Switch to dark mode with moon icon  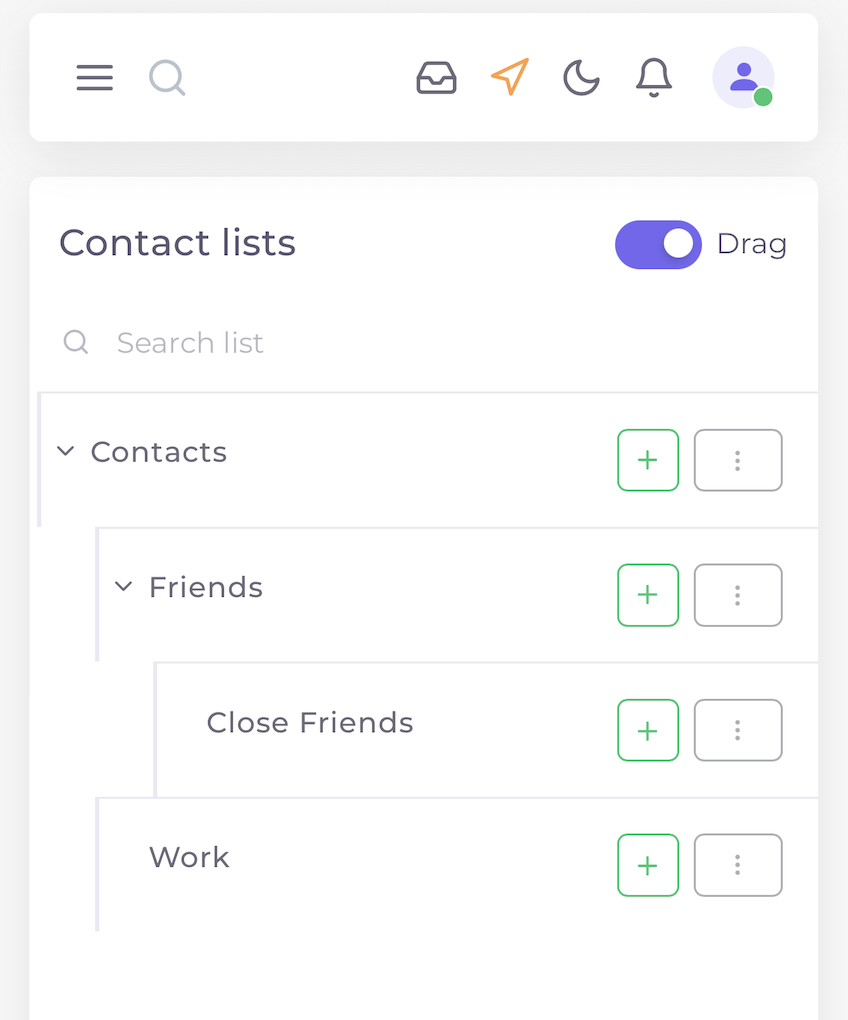tap(581, 77)
